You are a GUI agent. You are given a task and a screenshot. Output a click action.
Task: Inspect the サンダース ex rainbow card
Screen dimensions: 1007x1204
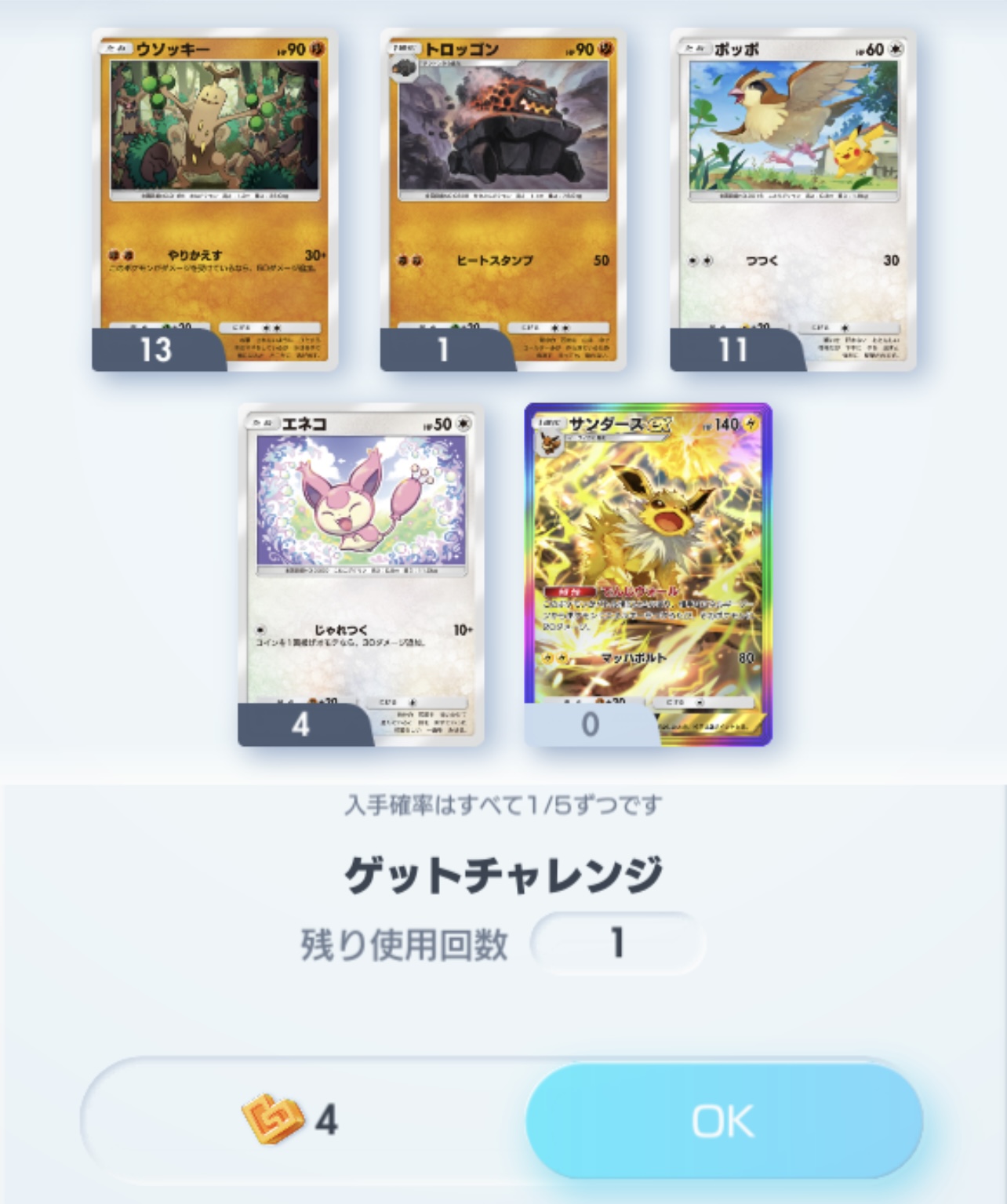(648, 575)
